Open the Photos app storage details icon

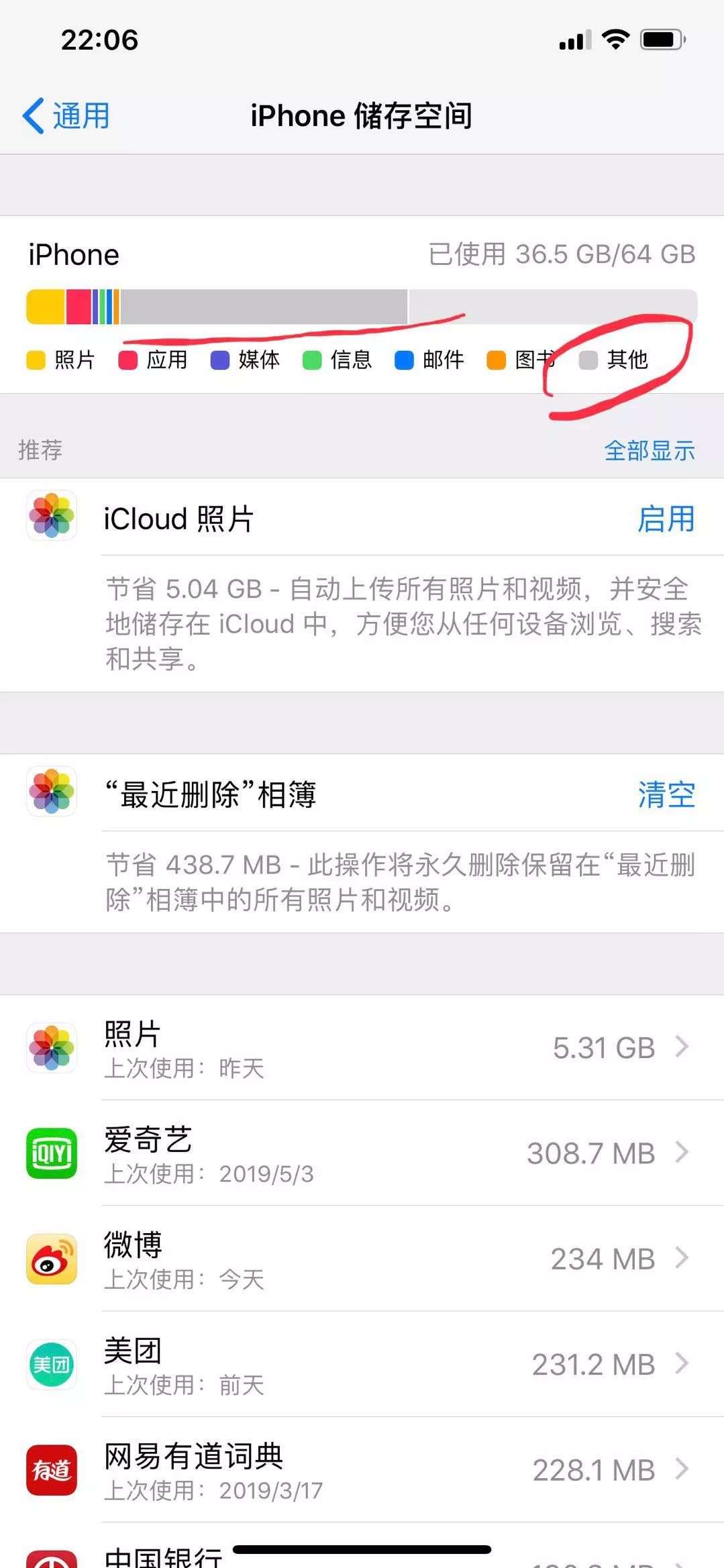pos(51,1047)
